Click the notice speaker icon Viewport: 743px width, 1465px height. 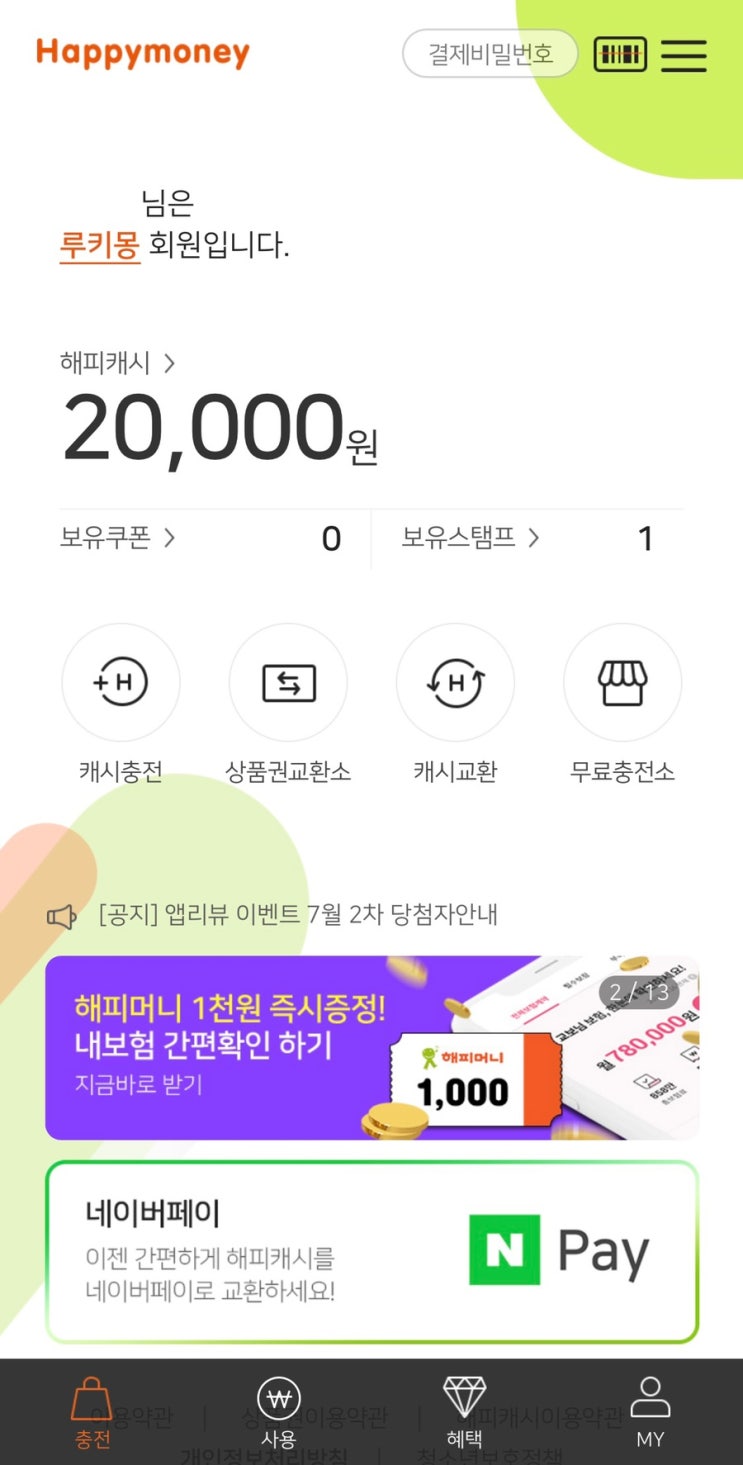click(63, 913)
